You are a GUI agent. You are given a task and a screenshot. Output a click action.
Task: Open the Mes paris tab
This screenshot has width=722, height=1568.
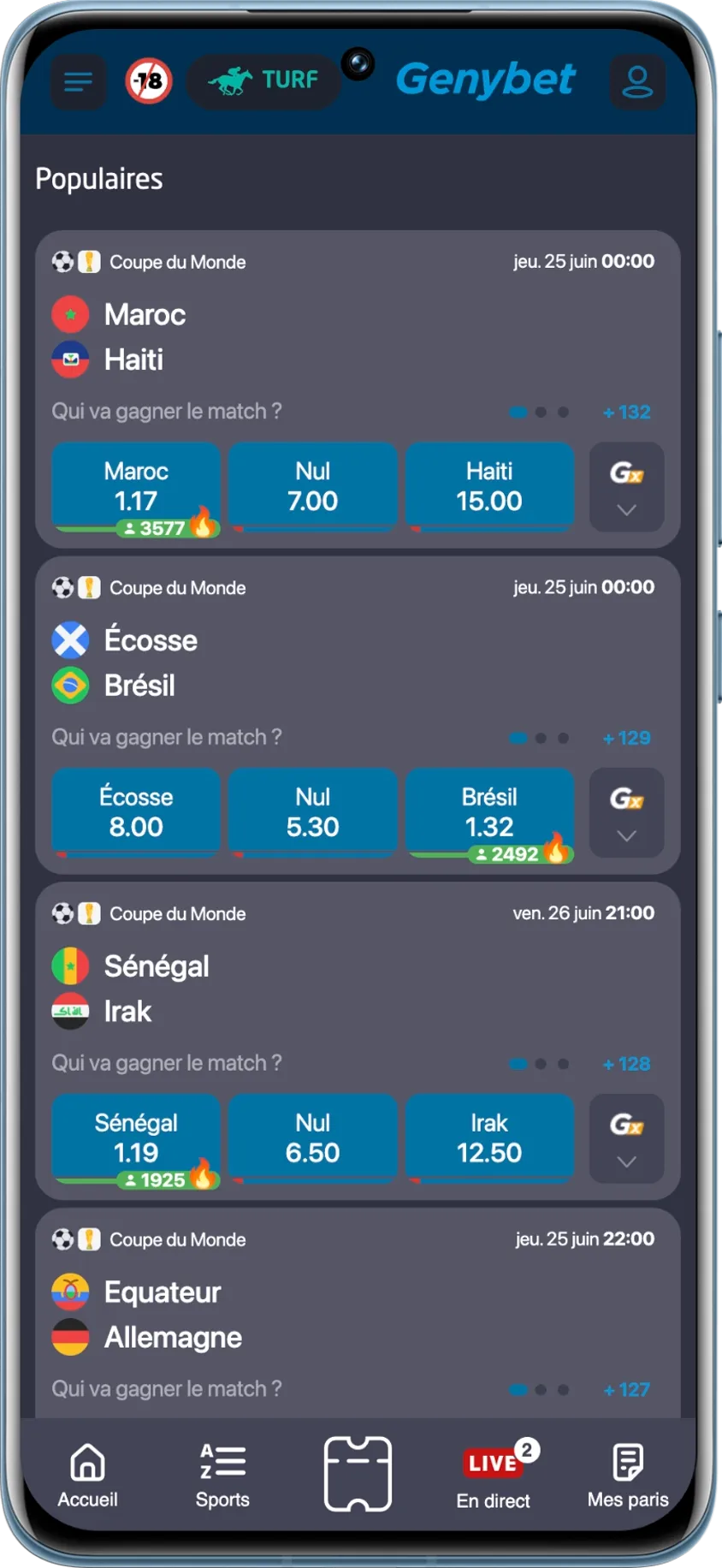628,1476
